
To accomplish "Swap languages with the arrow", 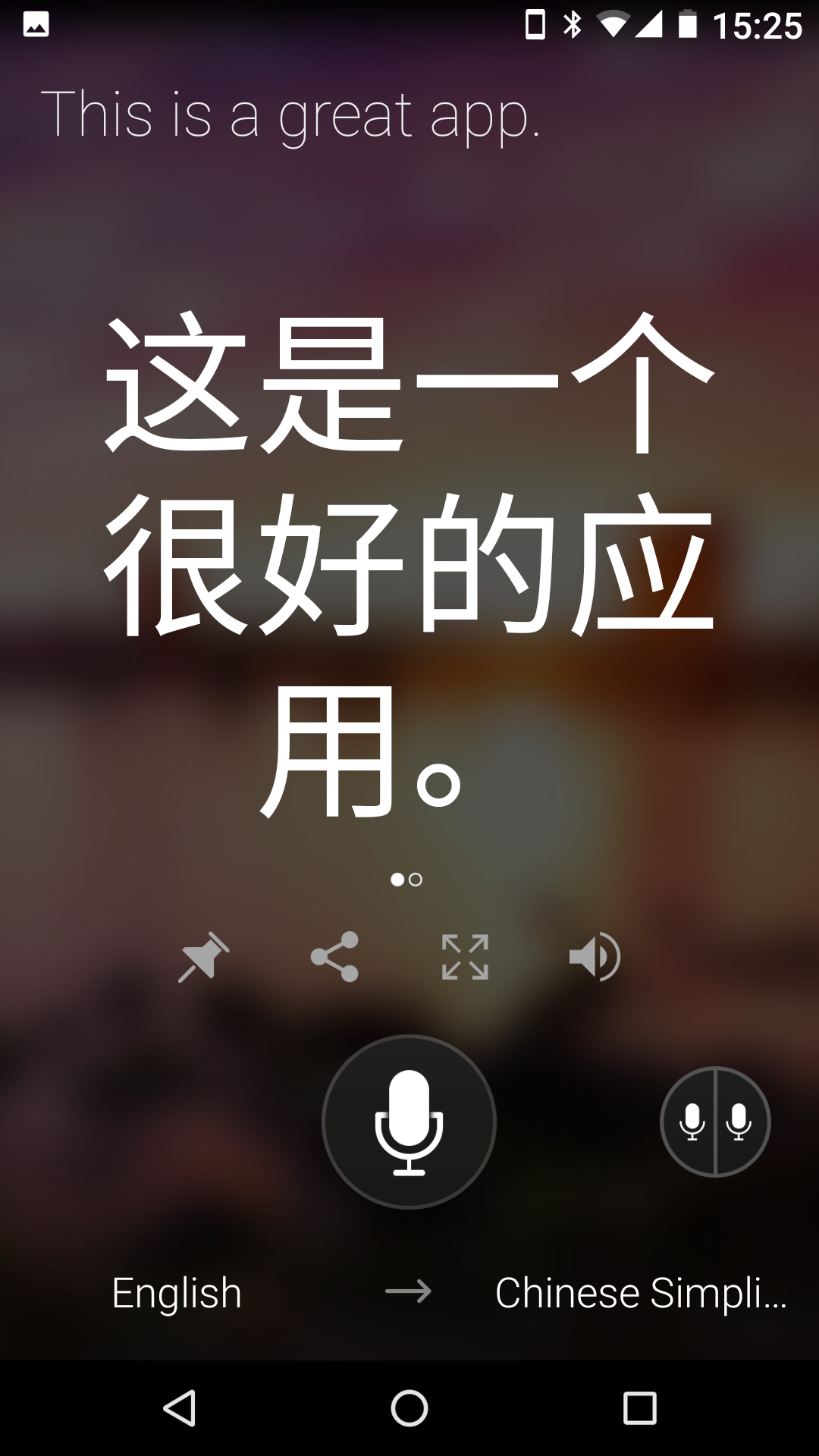I will point(408,1291).
